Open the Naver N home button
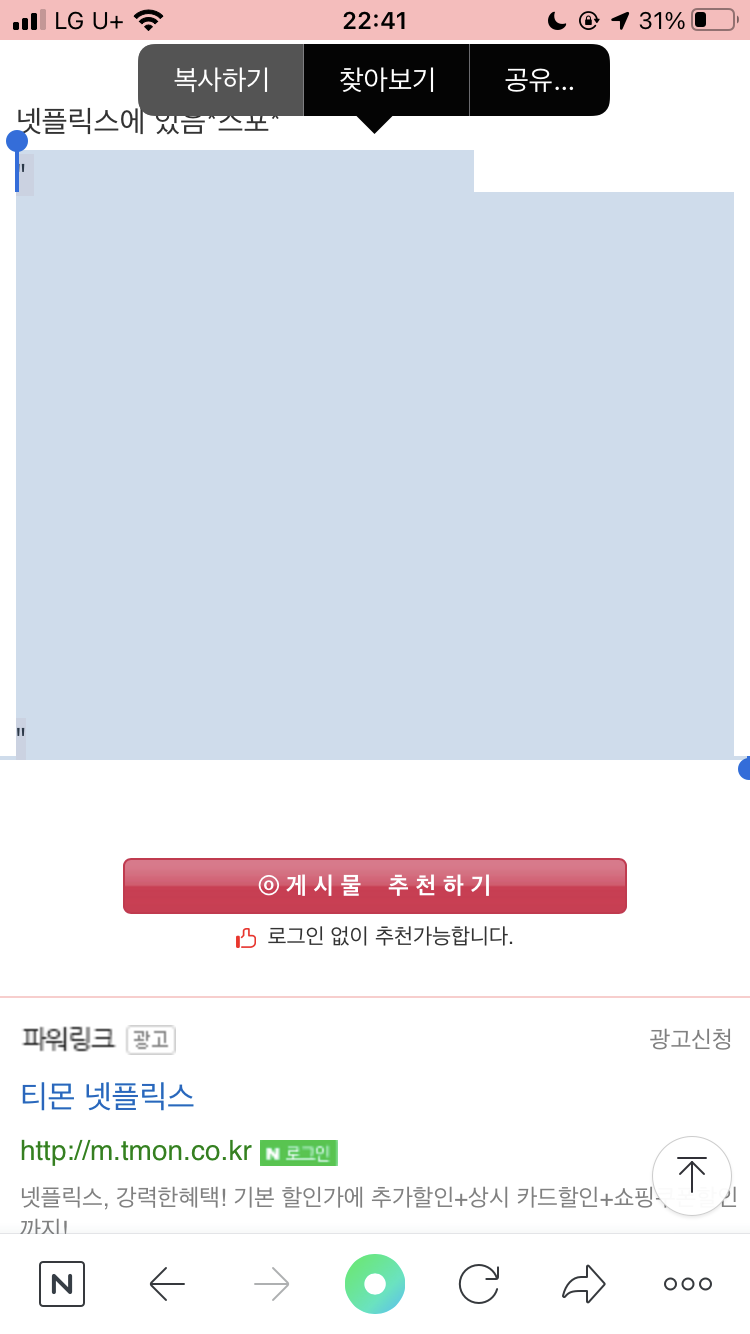This screenshot has height=1334, width=750. 62,1284
